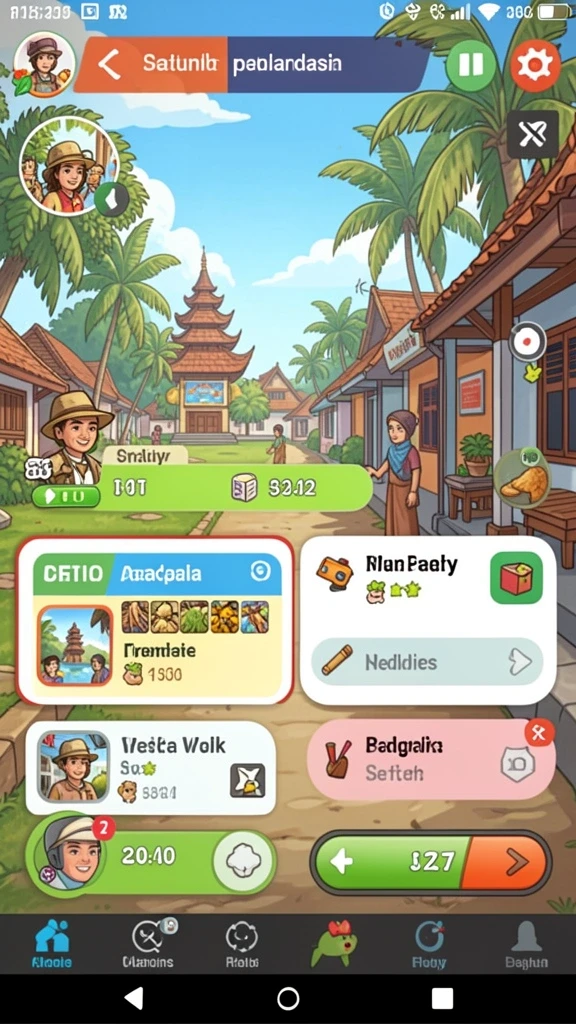The height and width of the screenshot is (1024, 576).
Task: Open the crossed tools icon below settings
Action: pos(533,135)
